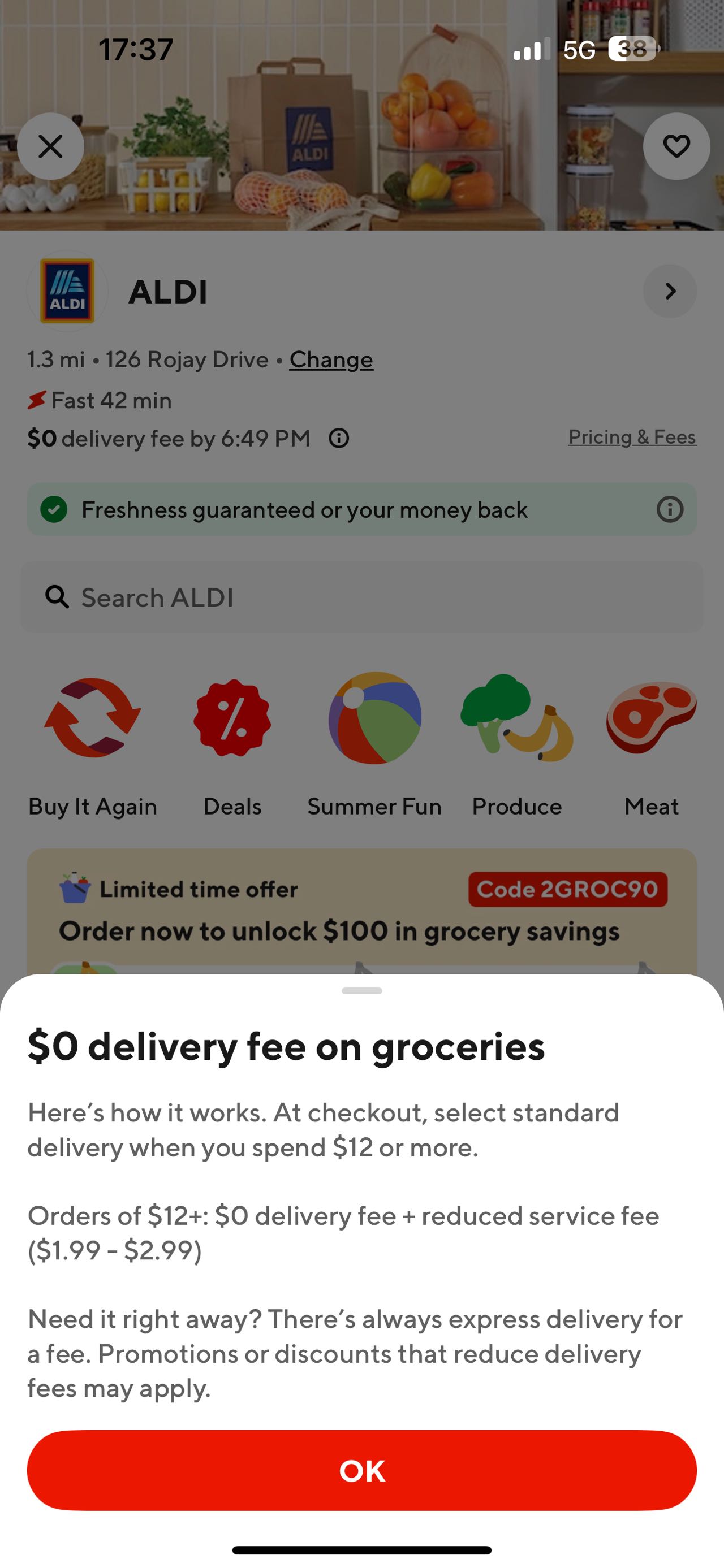Save ALDI to favorites with the heart
This screenshot has height=1568, width=724.
[x=676, y=146]
